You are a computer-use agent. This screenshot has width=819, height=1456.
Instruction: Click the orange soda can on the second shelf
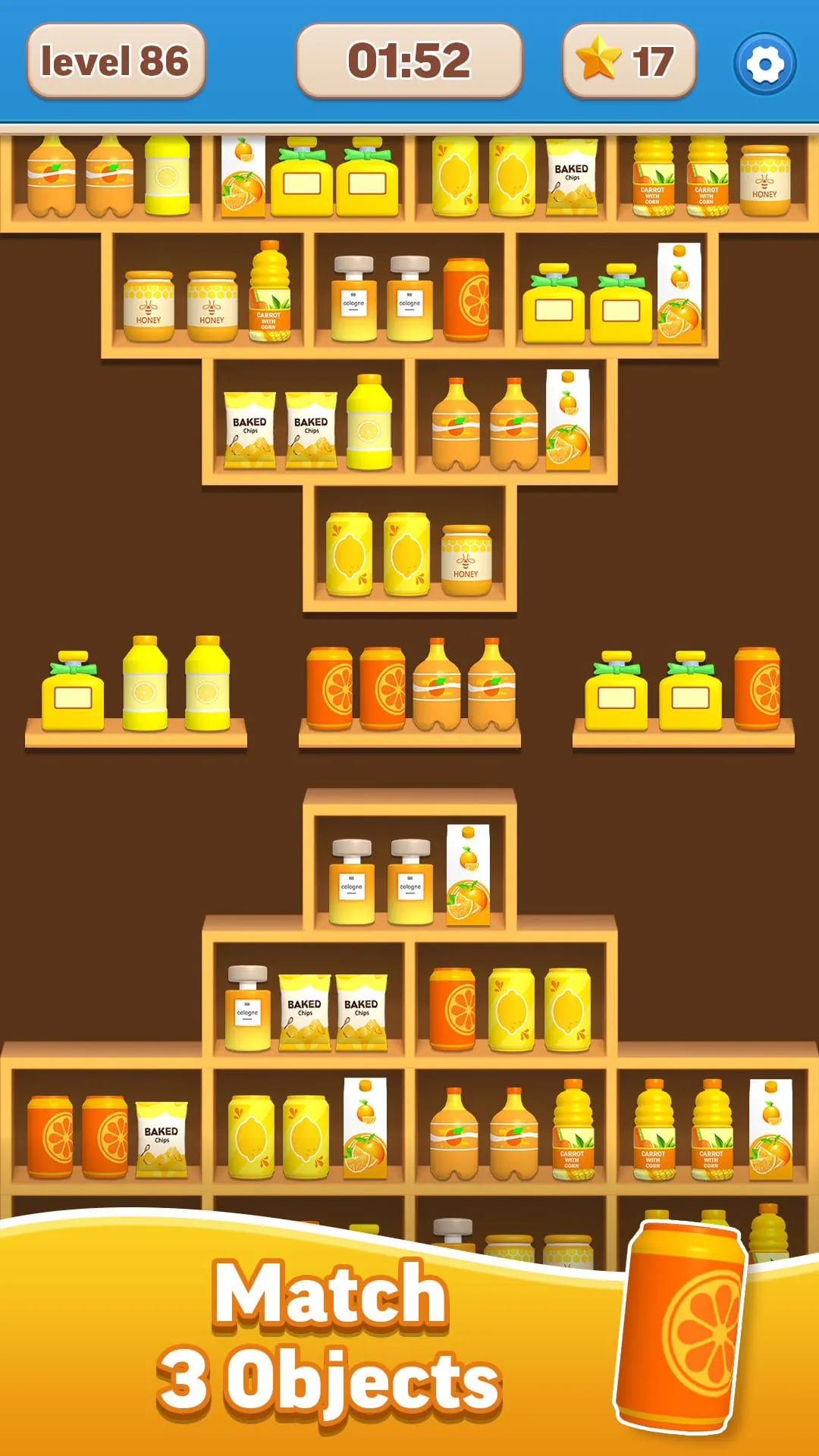(470, 300)
